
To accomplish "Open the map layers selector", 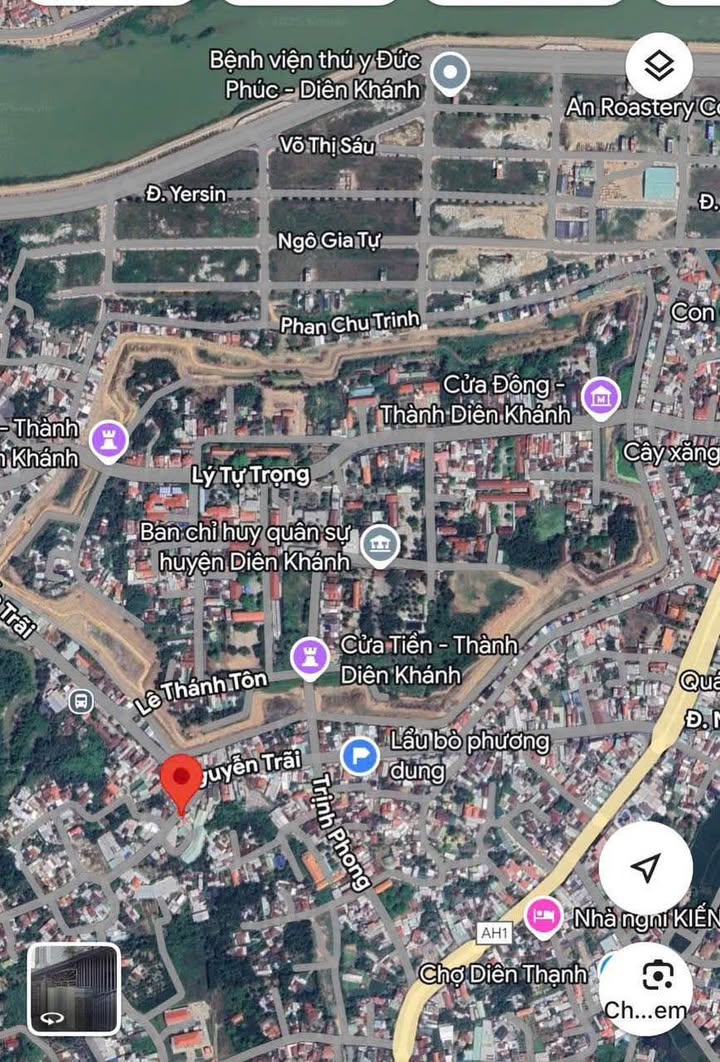I will [x=659, y=67].
